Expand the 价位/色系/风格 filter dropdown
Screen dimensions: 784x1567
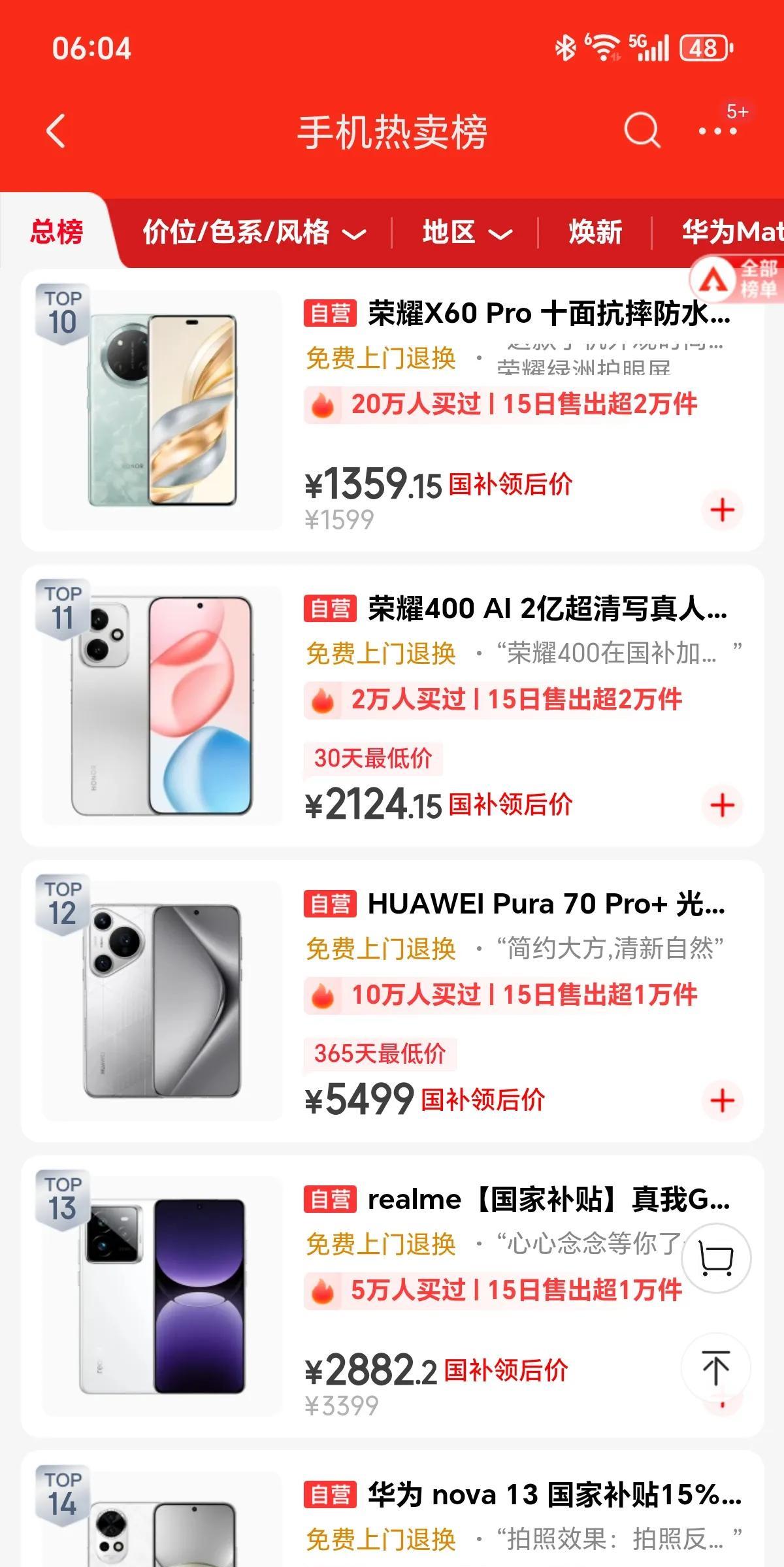(x=253, y=232)
